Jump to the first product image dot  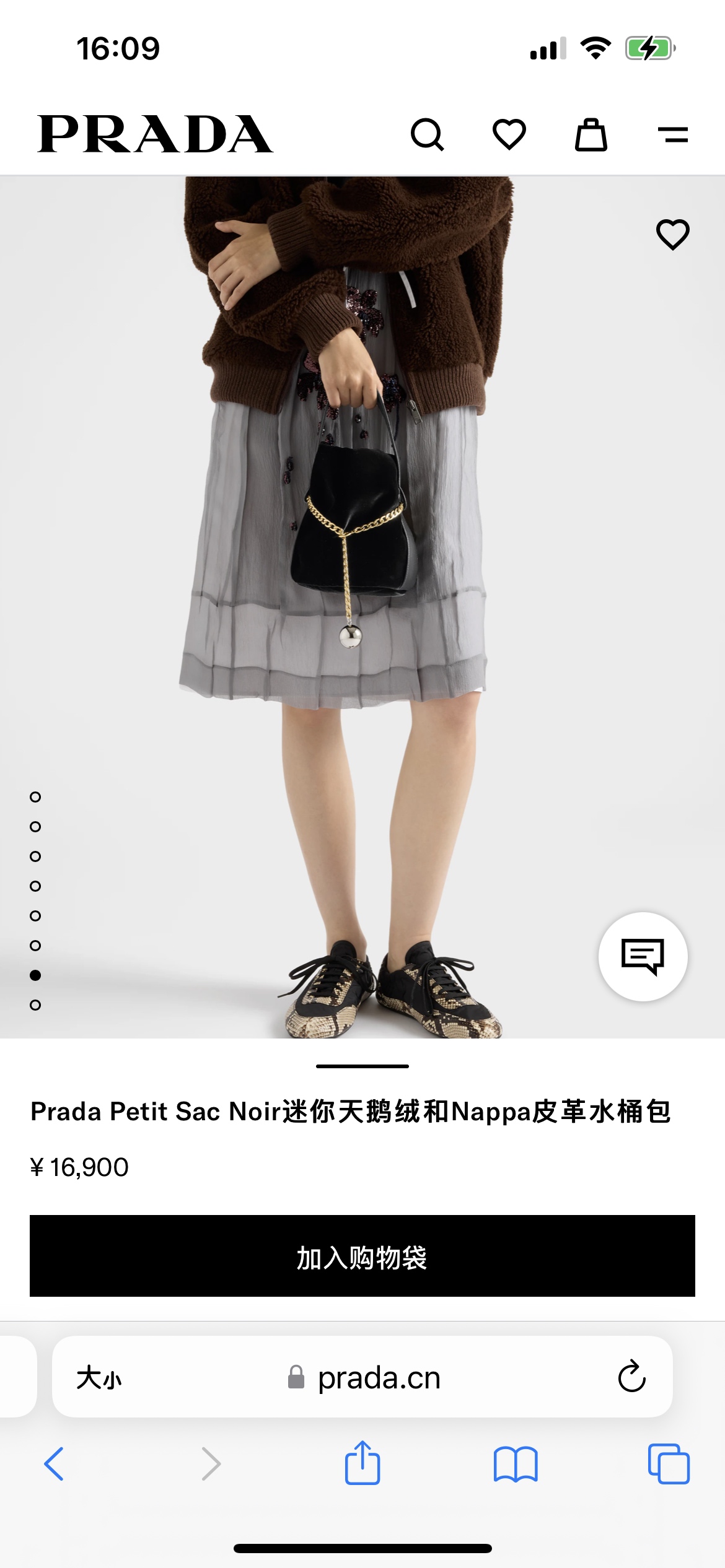click(35, 797)
